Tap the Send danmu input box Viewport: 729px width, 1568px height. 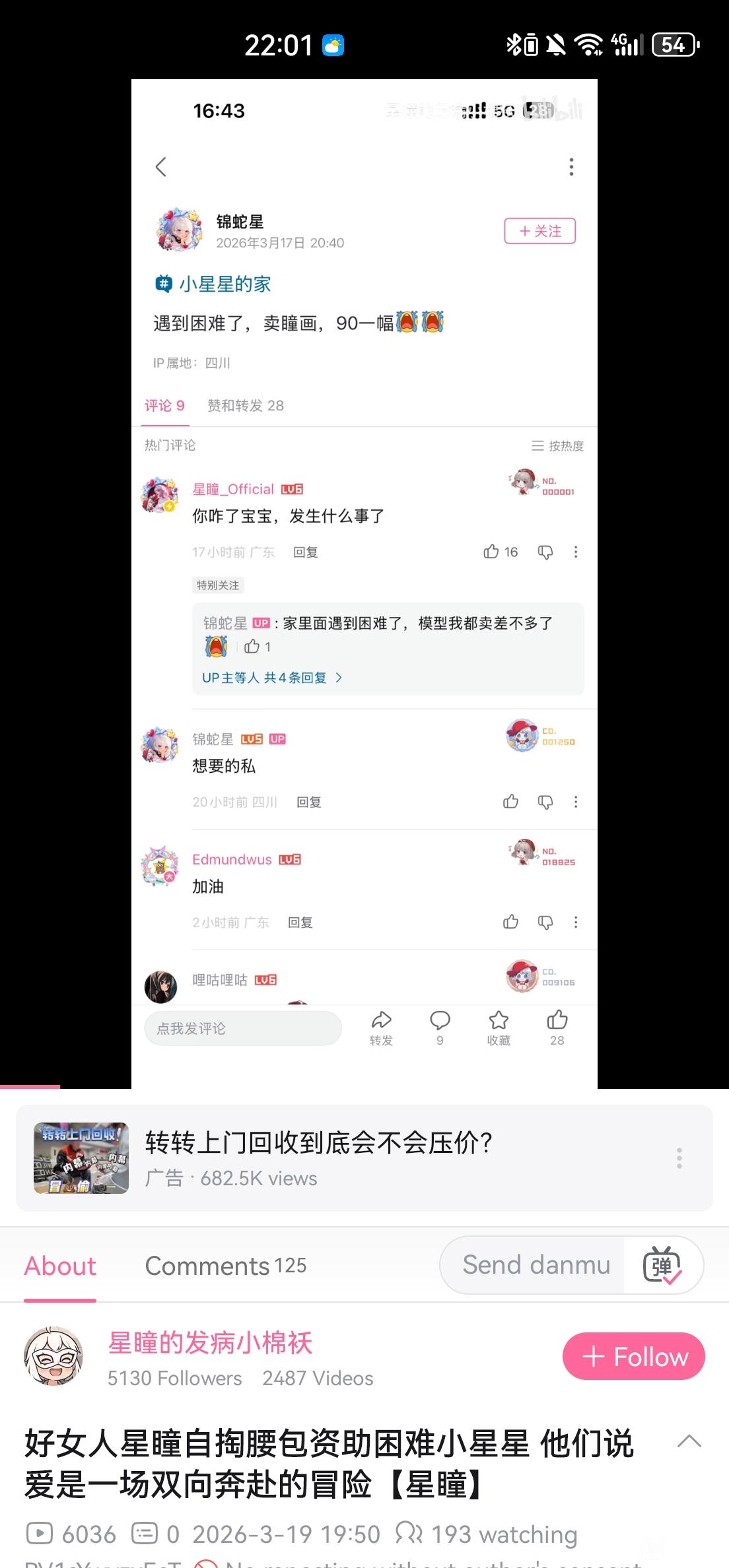pos(535,1265)
